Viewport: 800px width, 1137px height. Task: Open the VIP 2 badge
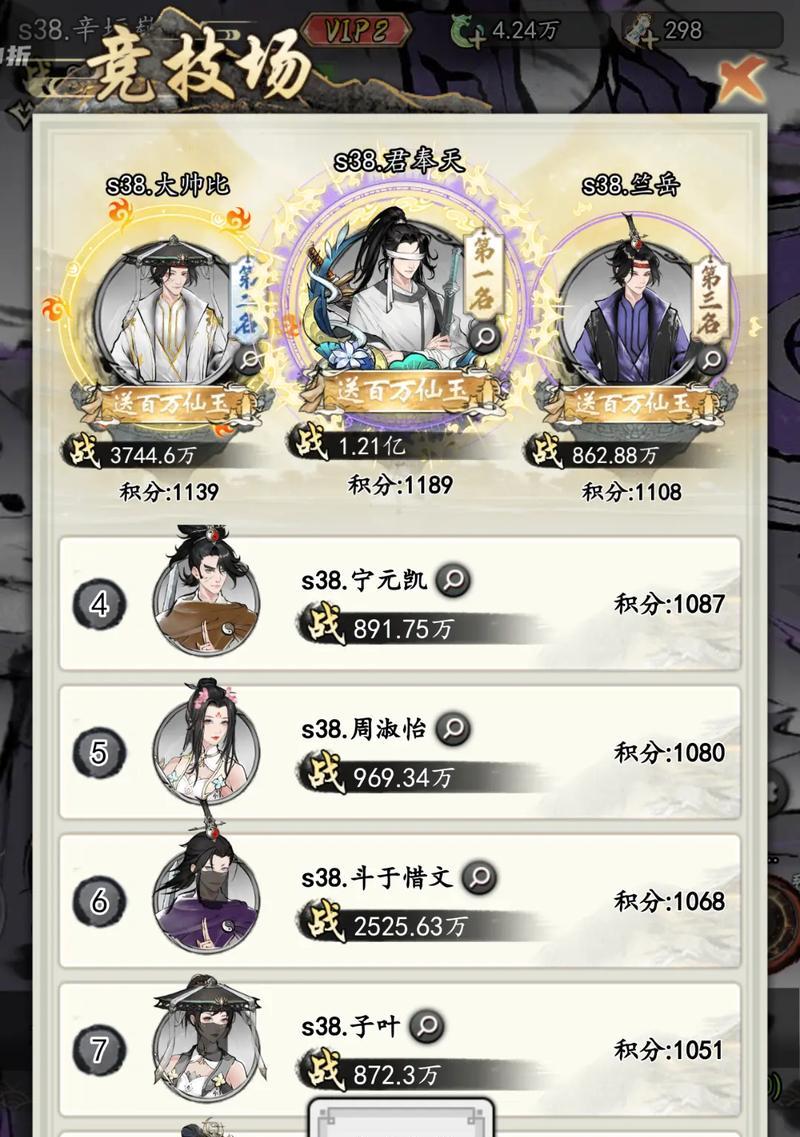pos(356,30)
